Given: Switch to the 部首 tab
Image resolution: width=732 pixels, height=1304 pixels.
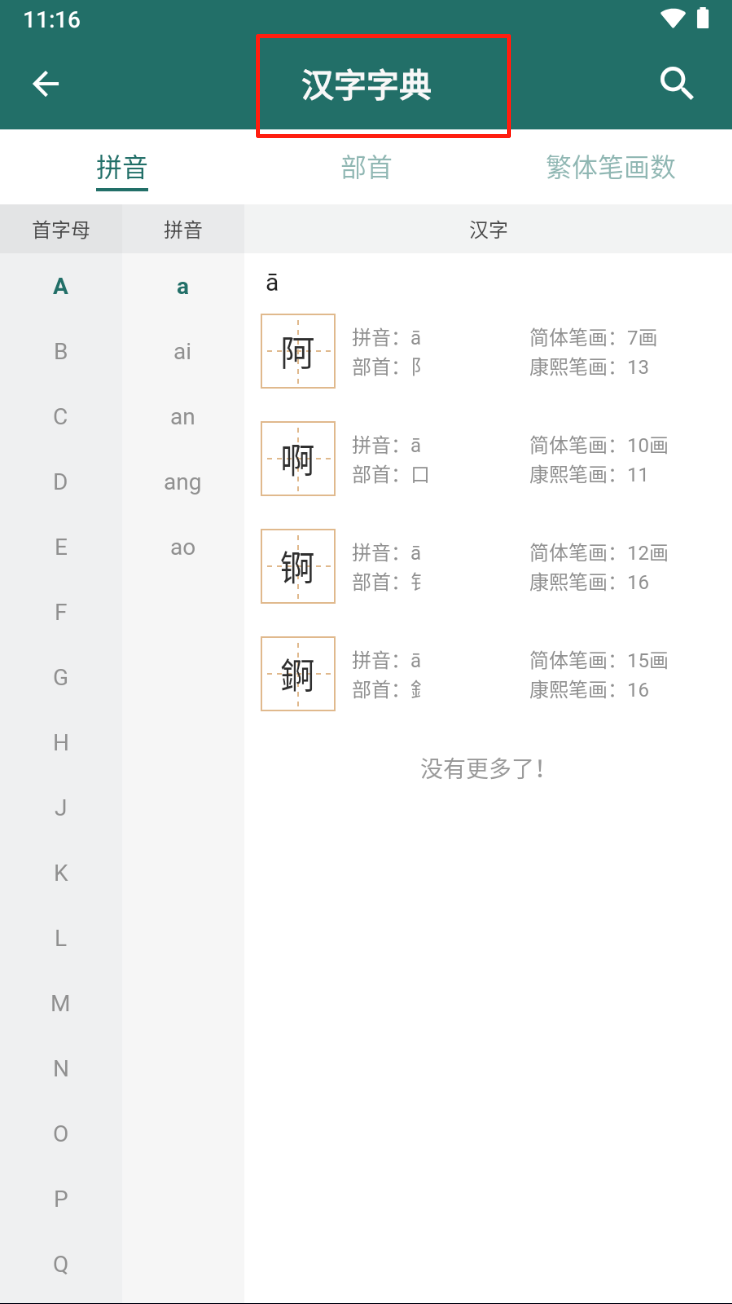Looking at the screenshot, I should (x=366, y=167).
